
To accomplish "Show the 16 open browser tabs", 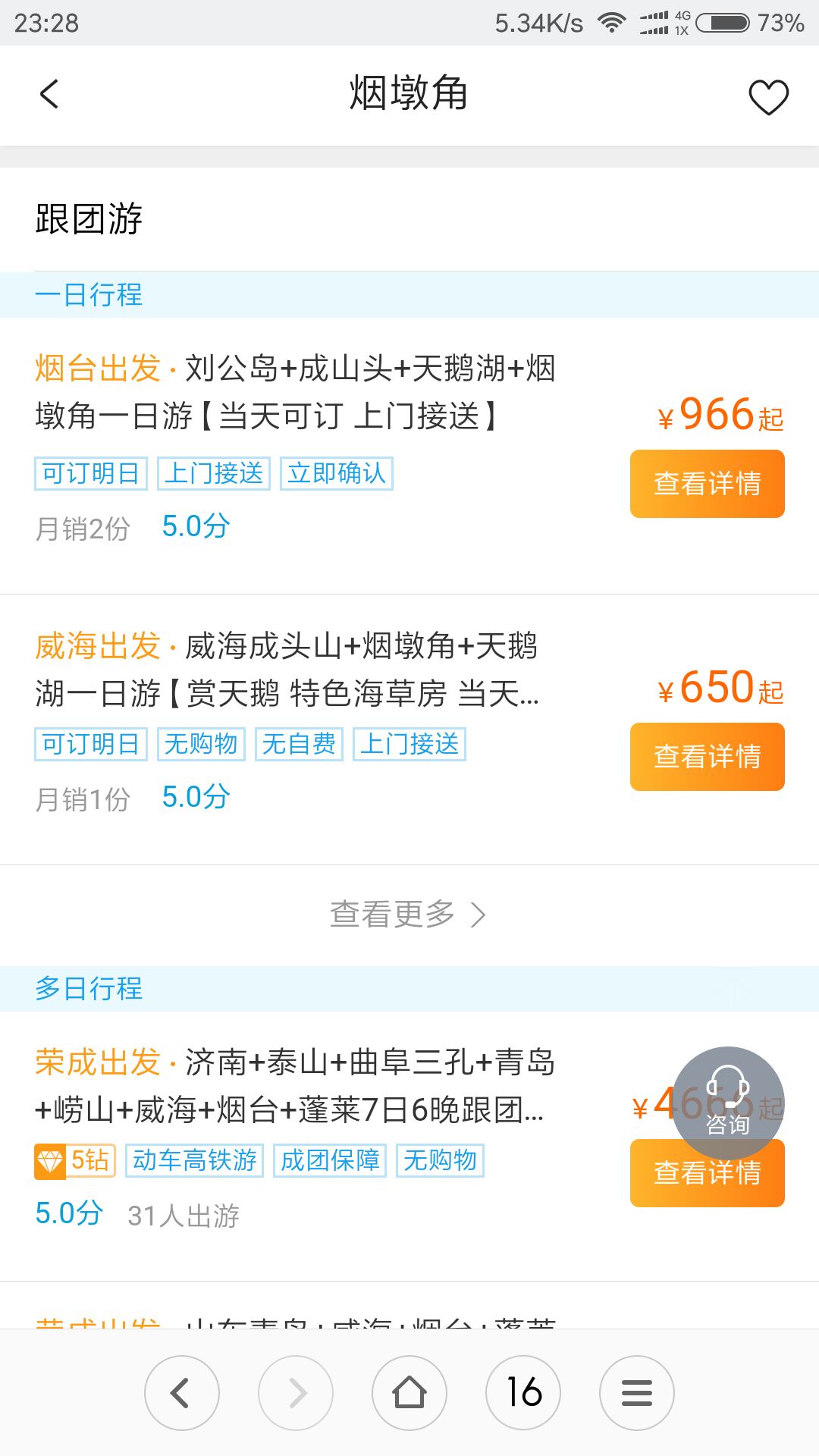I will (523, 1392).
